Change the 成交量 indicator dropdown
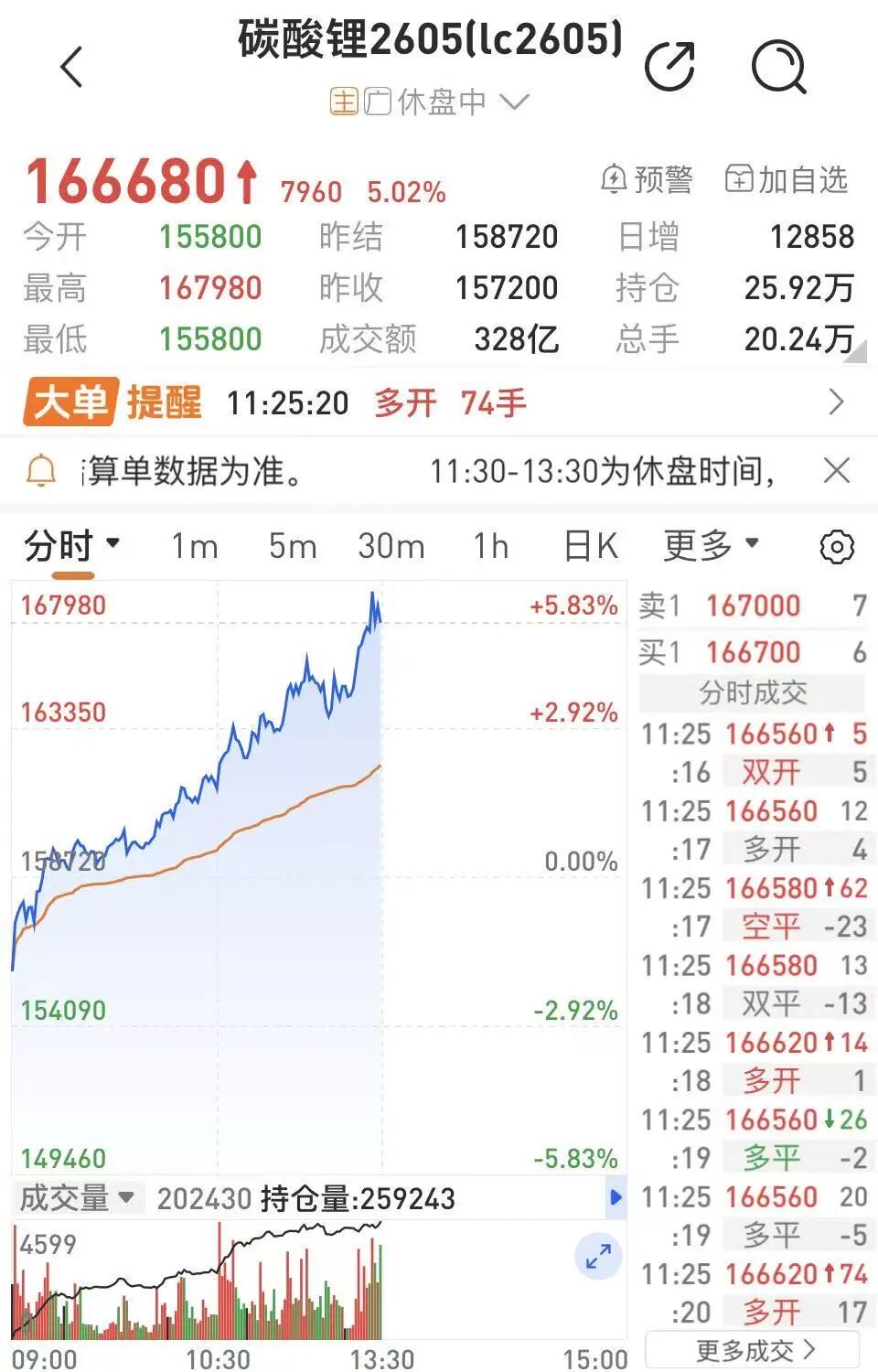Screen dimensions: 878x1372 coord(78,1197)
